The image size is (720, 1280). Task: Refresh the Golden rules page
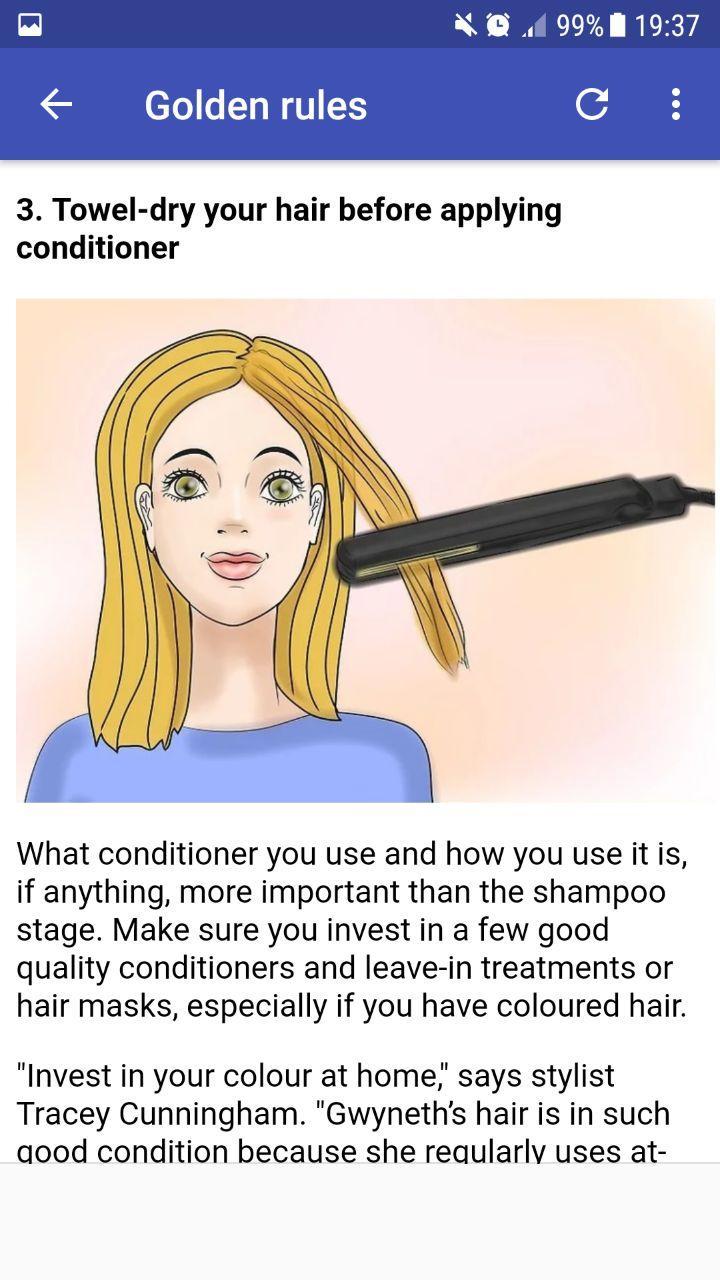591,104
